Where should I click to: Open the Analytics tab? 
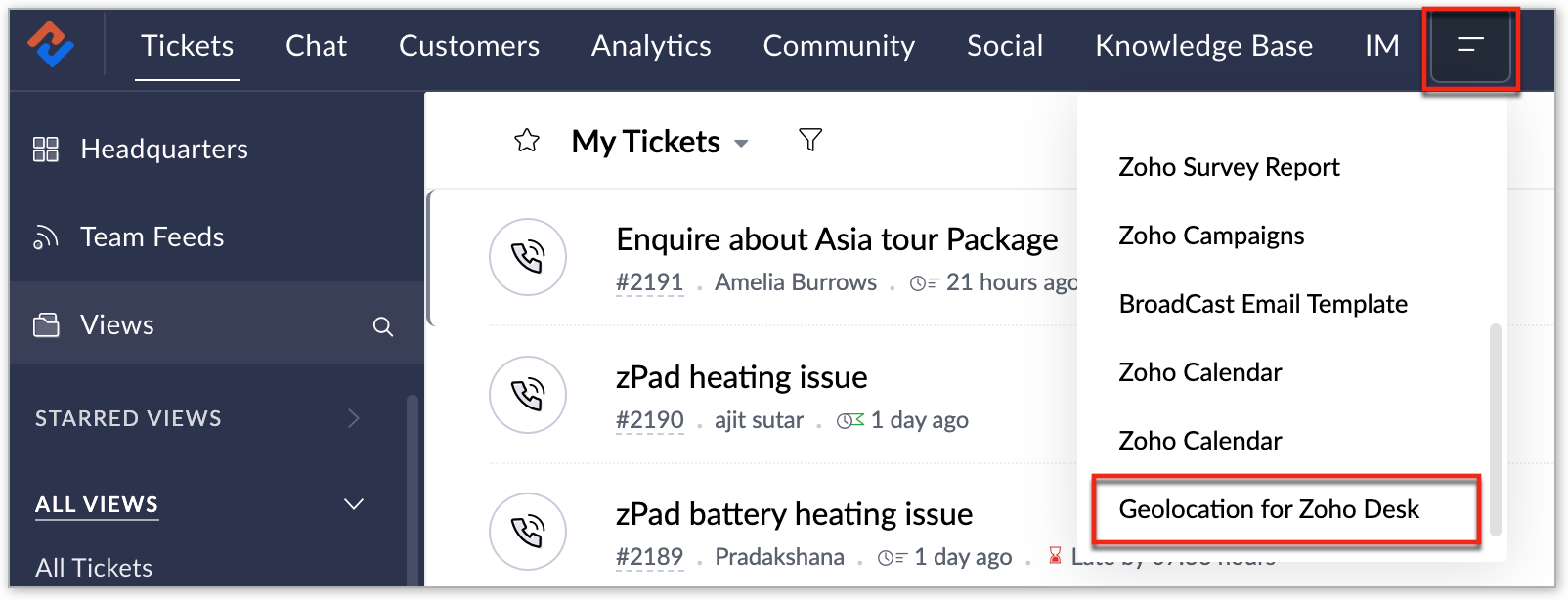tap(651, 46)
